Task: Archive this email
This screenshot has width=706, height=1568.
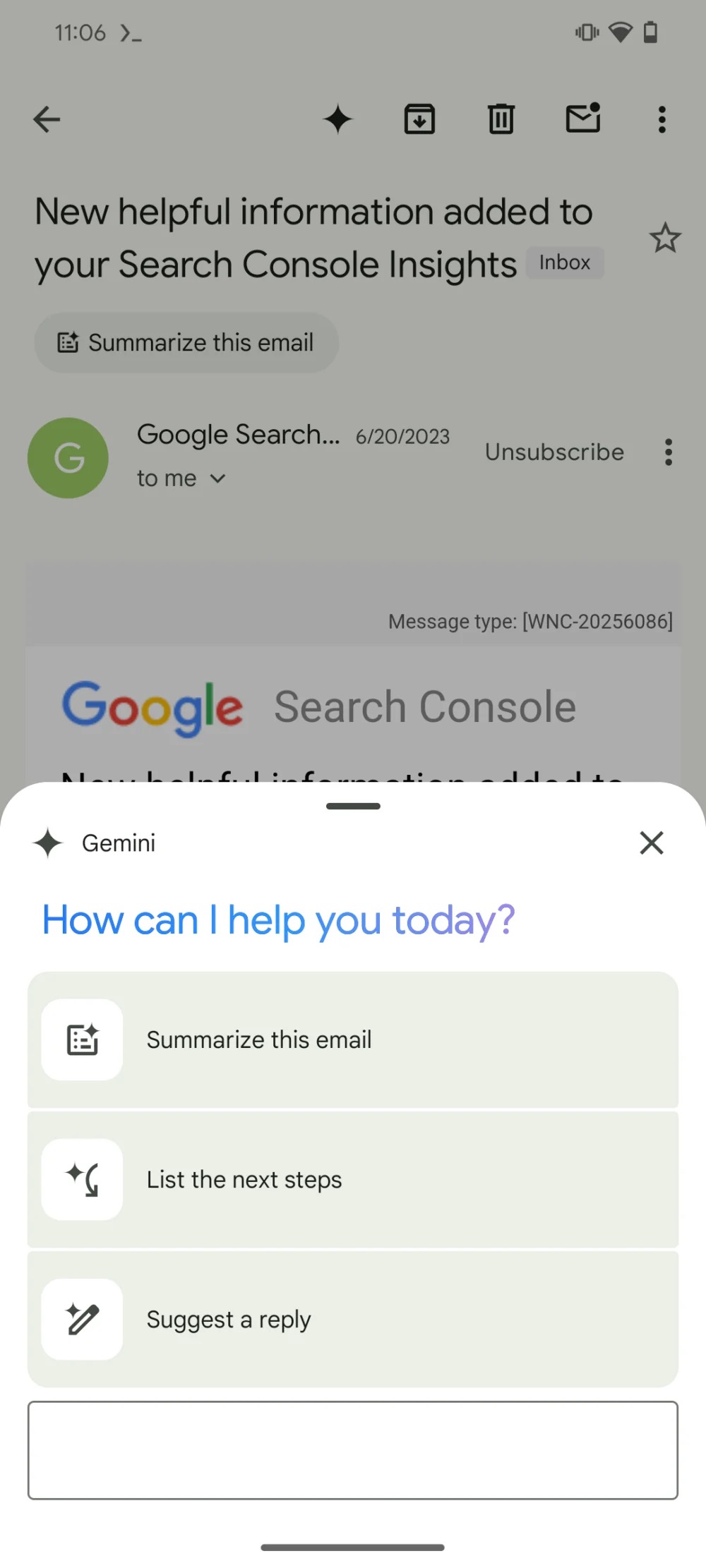Action: tap(419, 119)
